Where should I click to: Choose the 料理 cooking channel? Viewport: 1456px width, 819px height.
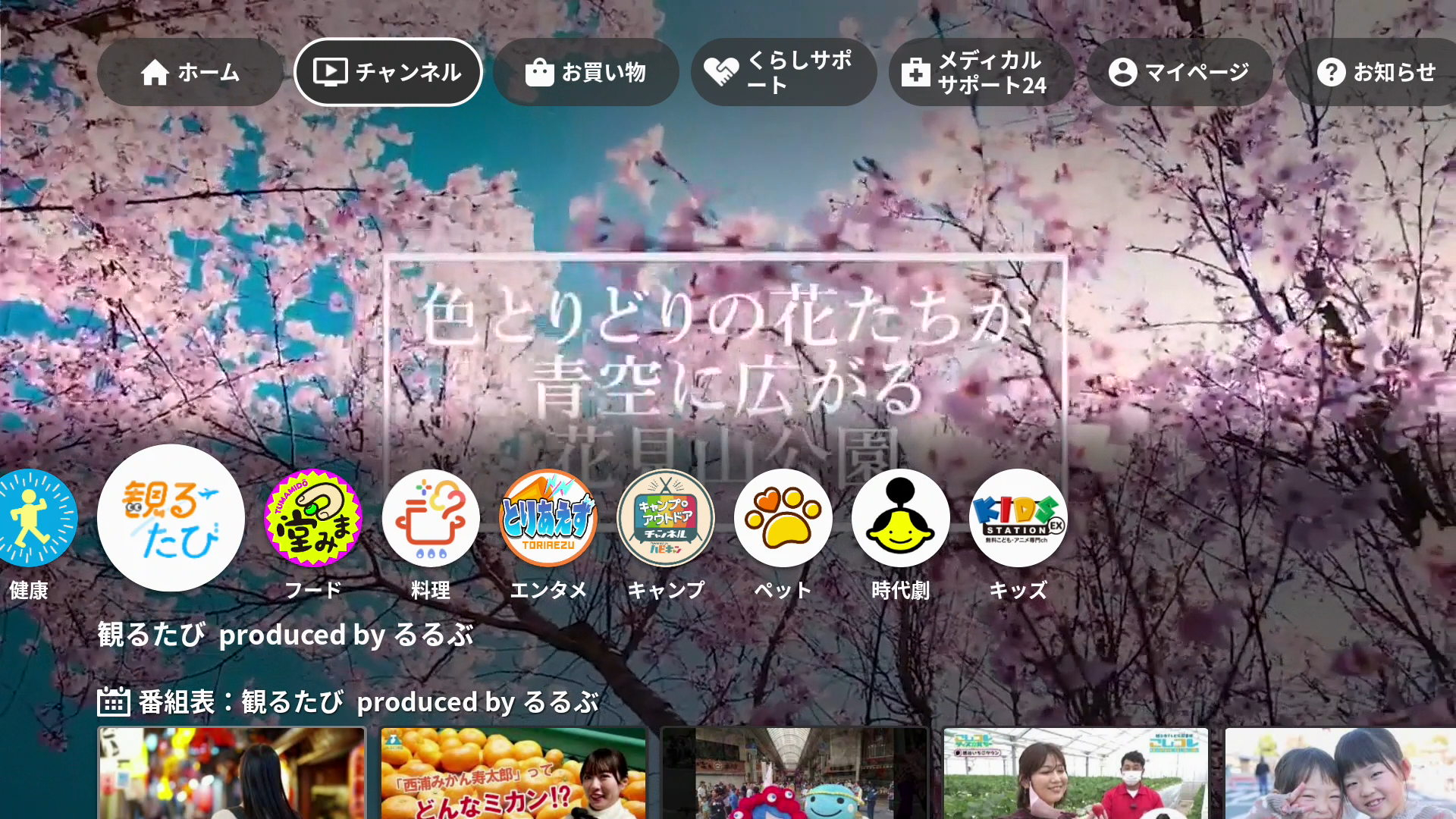pyautogui.click(x=431, y=518)
